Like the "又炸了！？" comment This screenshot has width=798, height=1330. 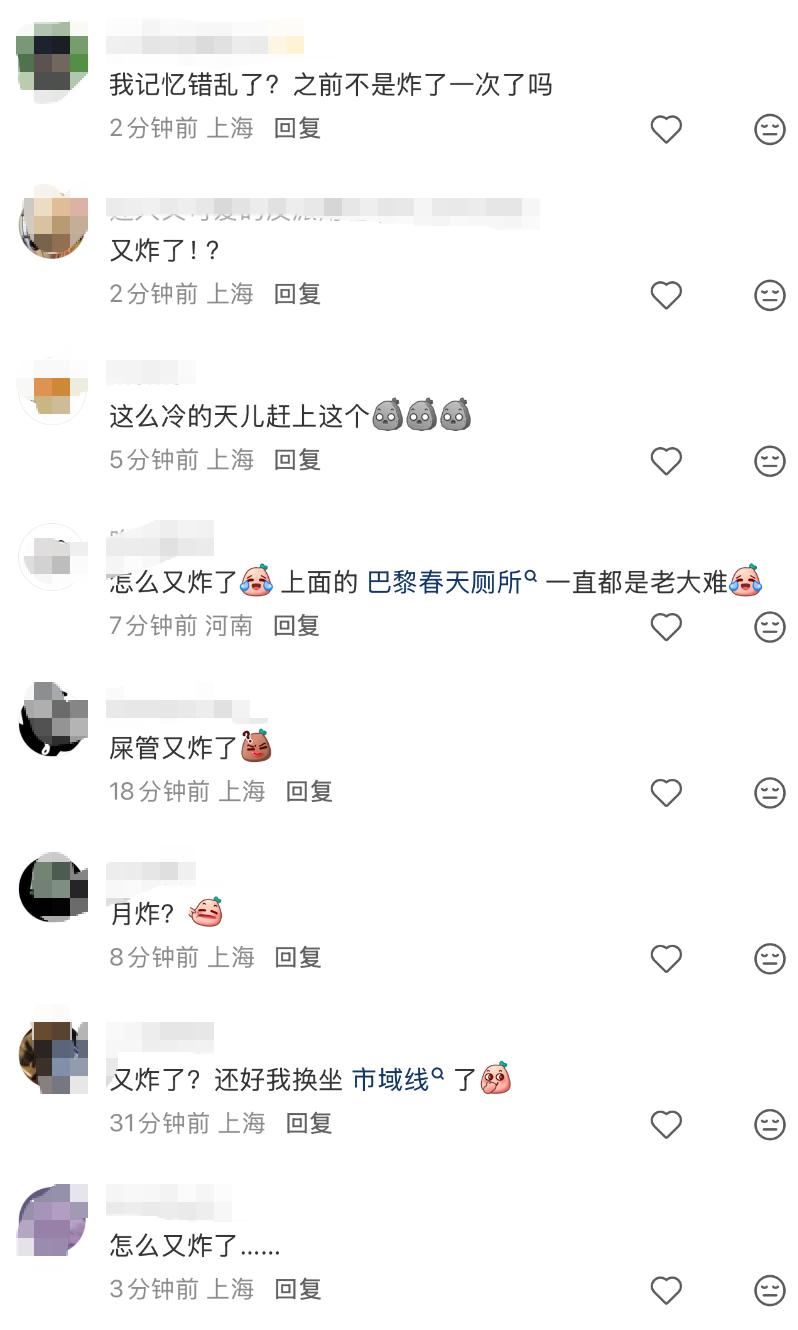pos(666,295)
